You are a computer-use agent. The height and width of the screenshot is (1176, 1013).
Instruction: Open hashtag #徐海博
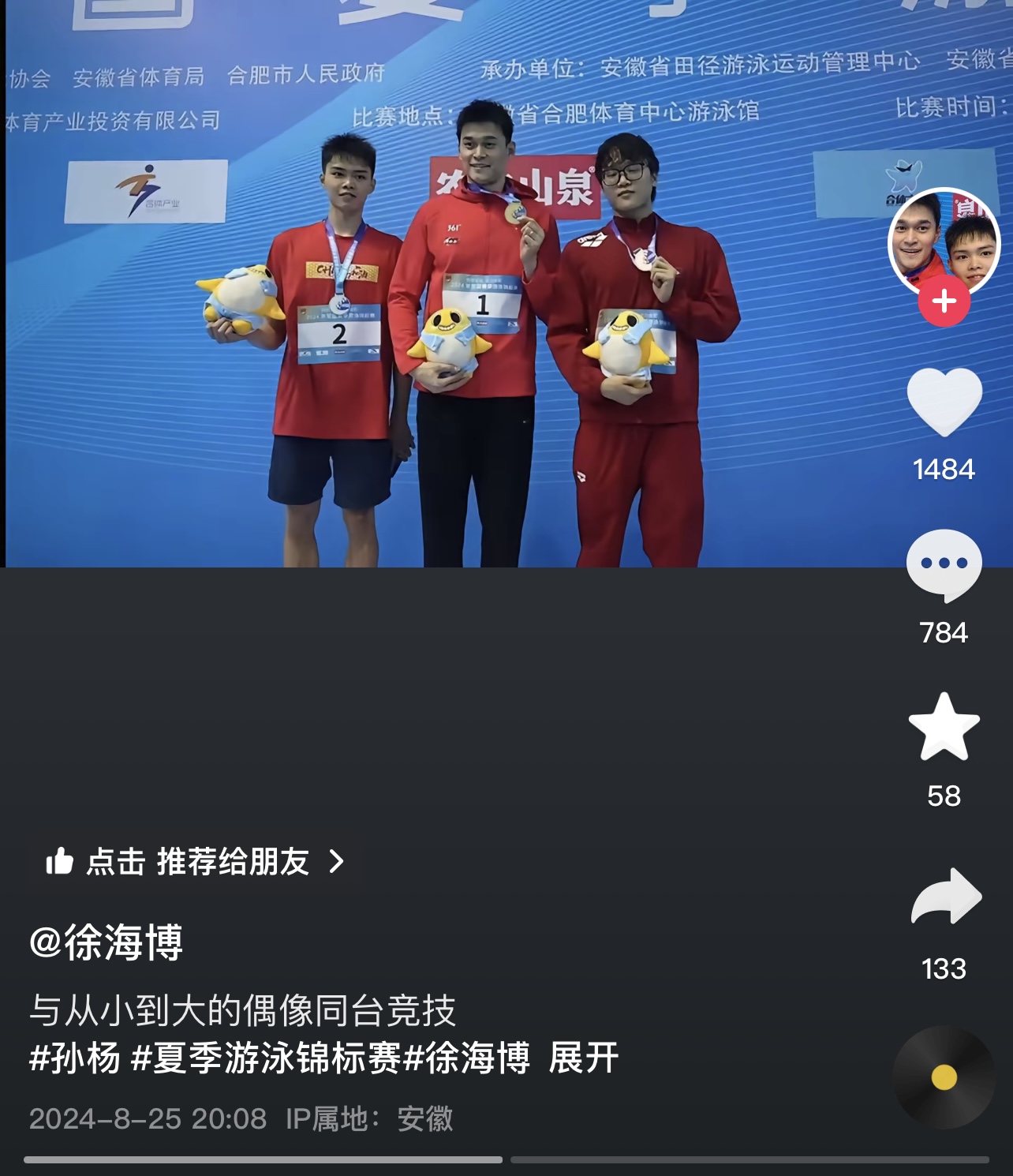click(467, 1058)
